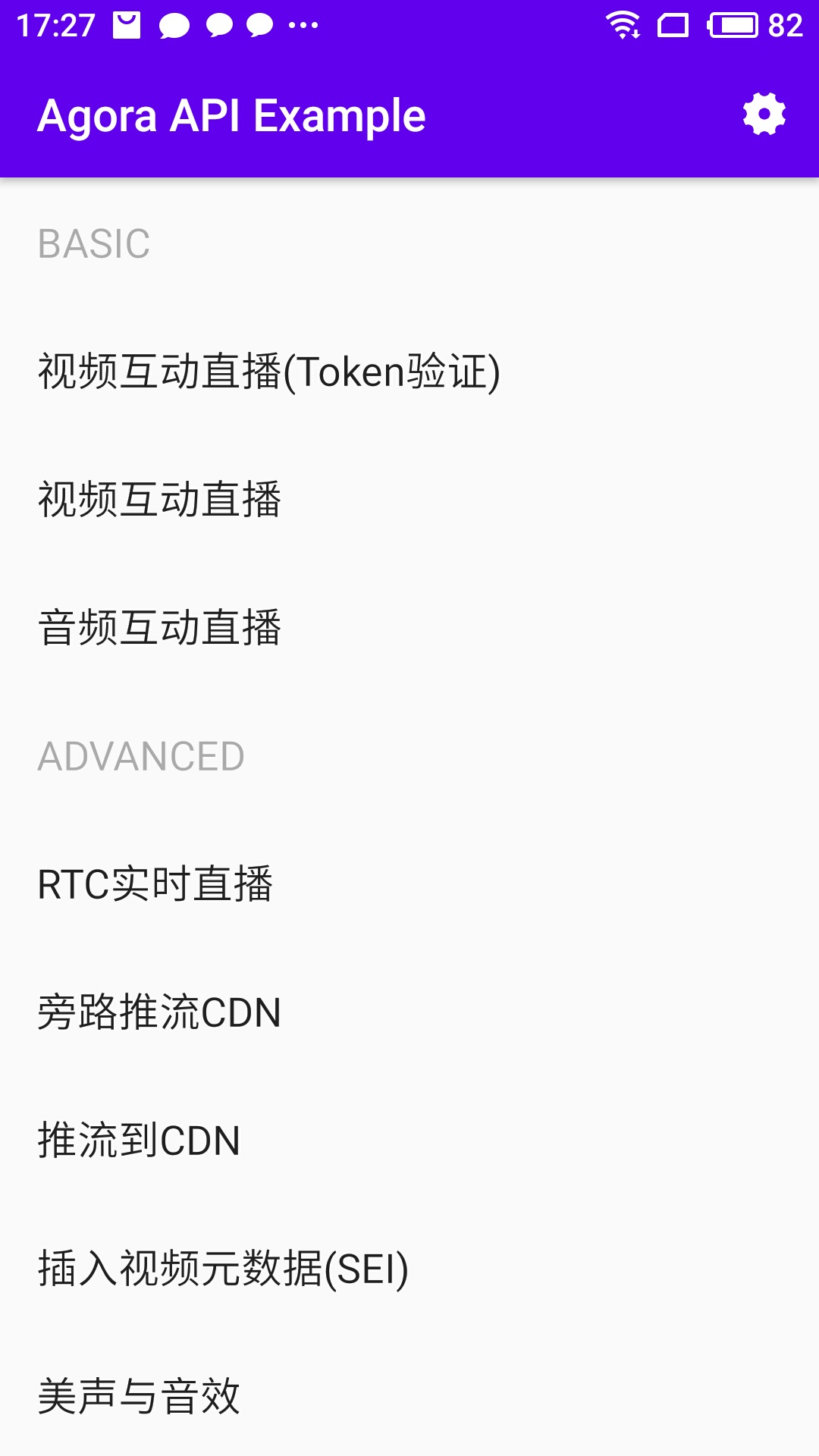Screen dimensions: 819x1456
Task: Open 旁路推流CDN example
Action: pos(409,1012)
